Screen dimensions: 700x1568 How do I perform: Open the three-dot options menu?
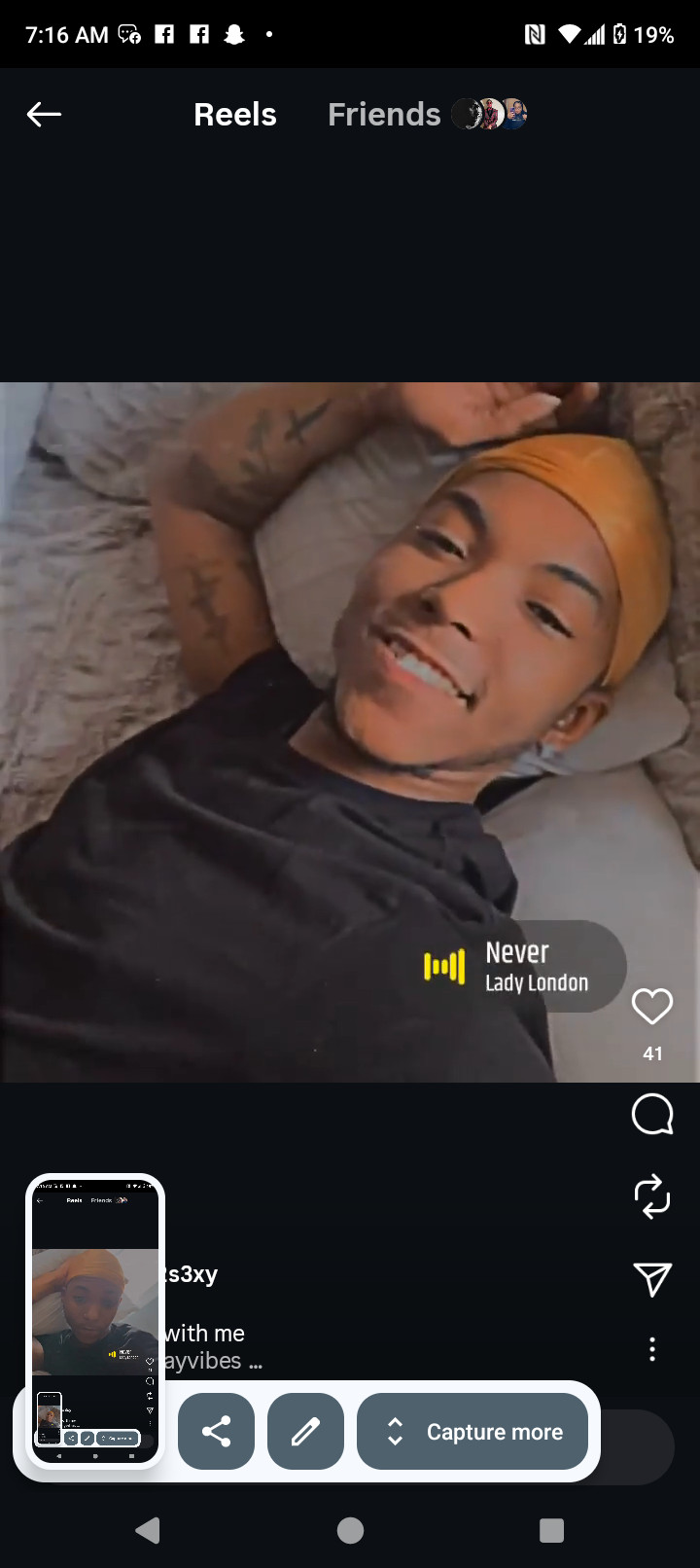(x=652, y=1349)
